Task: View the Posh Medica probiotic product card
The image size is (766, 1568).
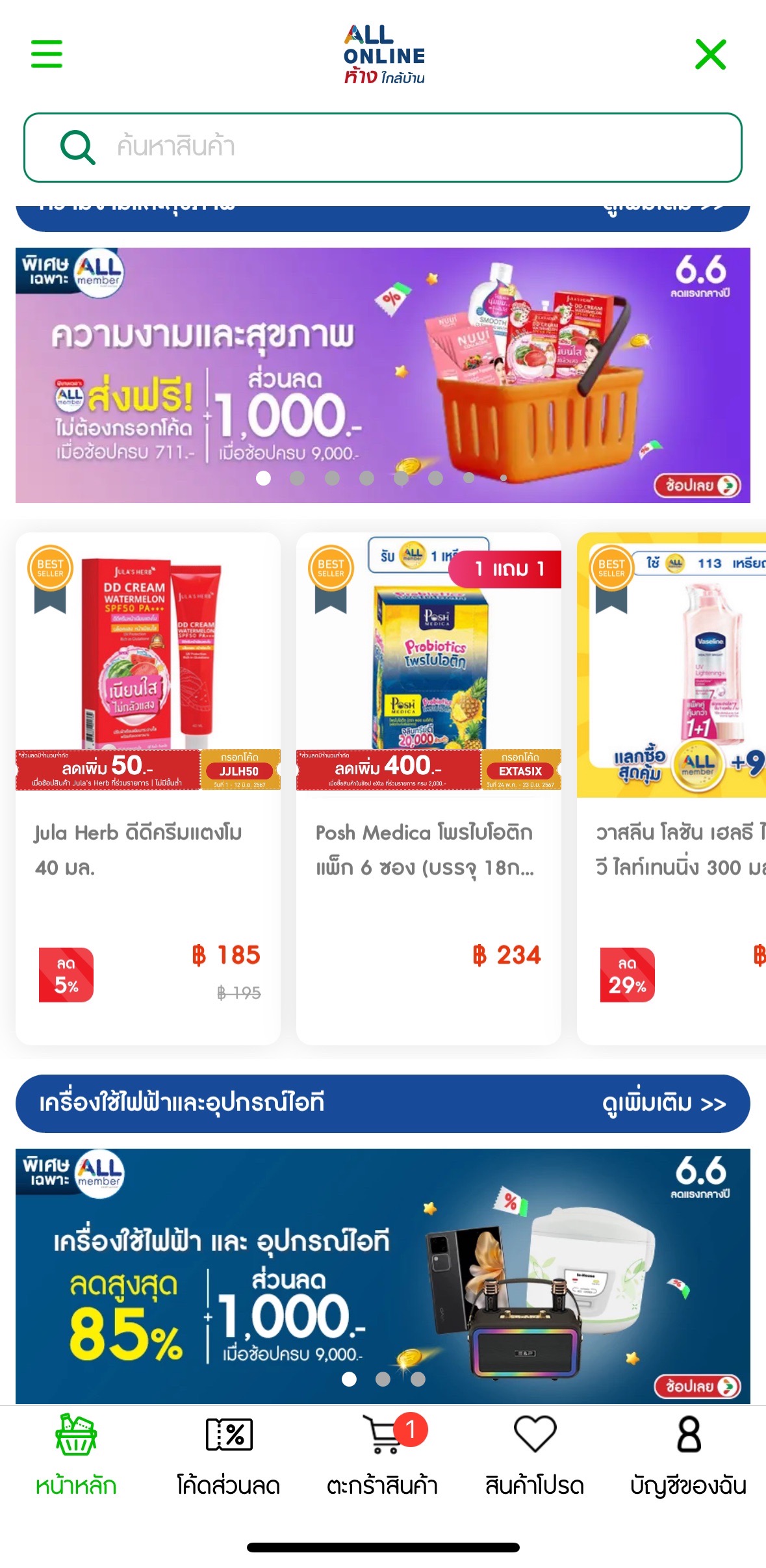Action: pos(428,787)
